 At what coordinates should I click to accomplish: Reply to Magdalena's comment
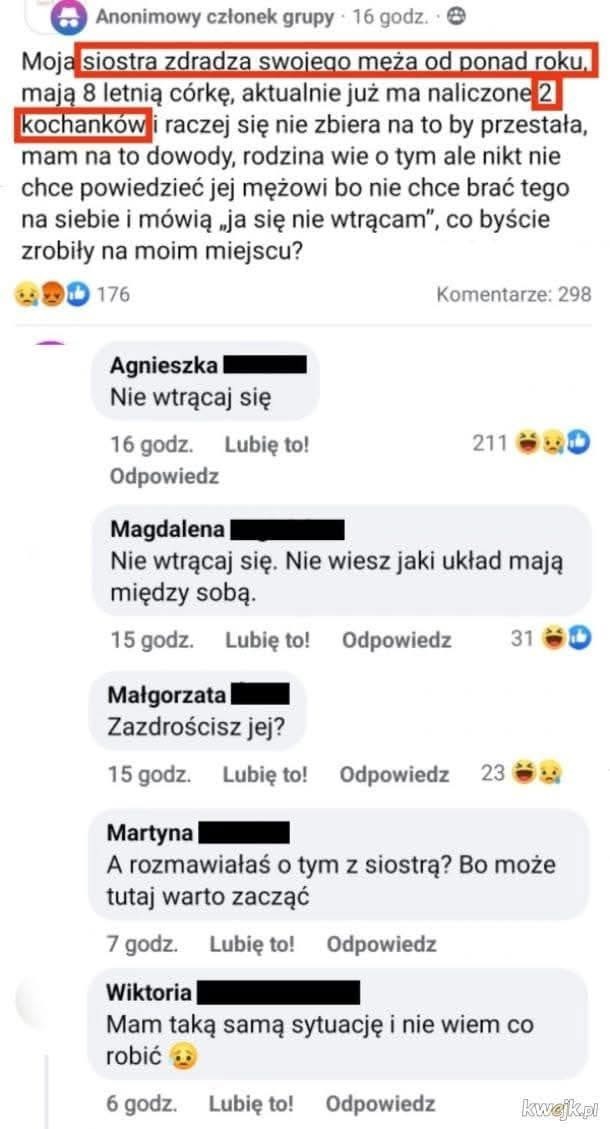pyautogui.click(x=396, y=640)
